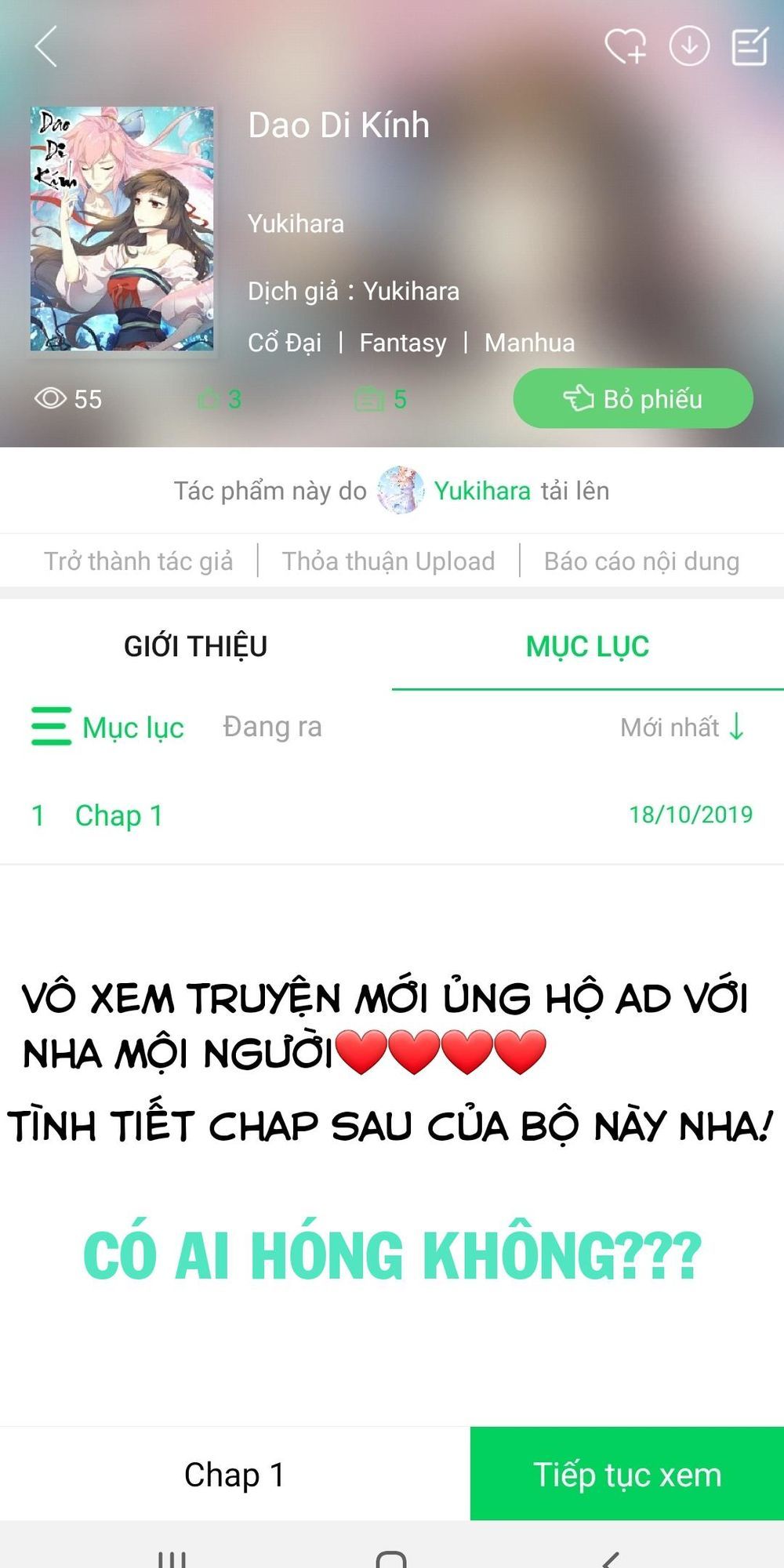Toggle the Mới nhất sort order
This screenshot has width=784, height=1568.
(682, 728)
